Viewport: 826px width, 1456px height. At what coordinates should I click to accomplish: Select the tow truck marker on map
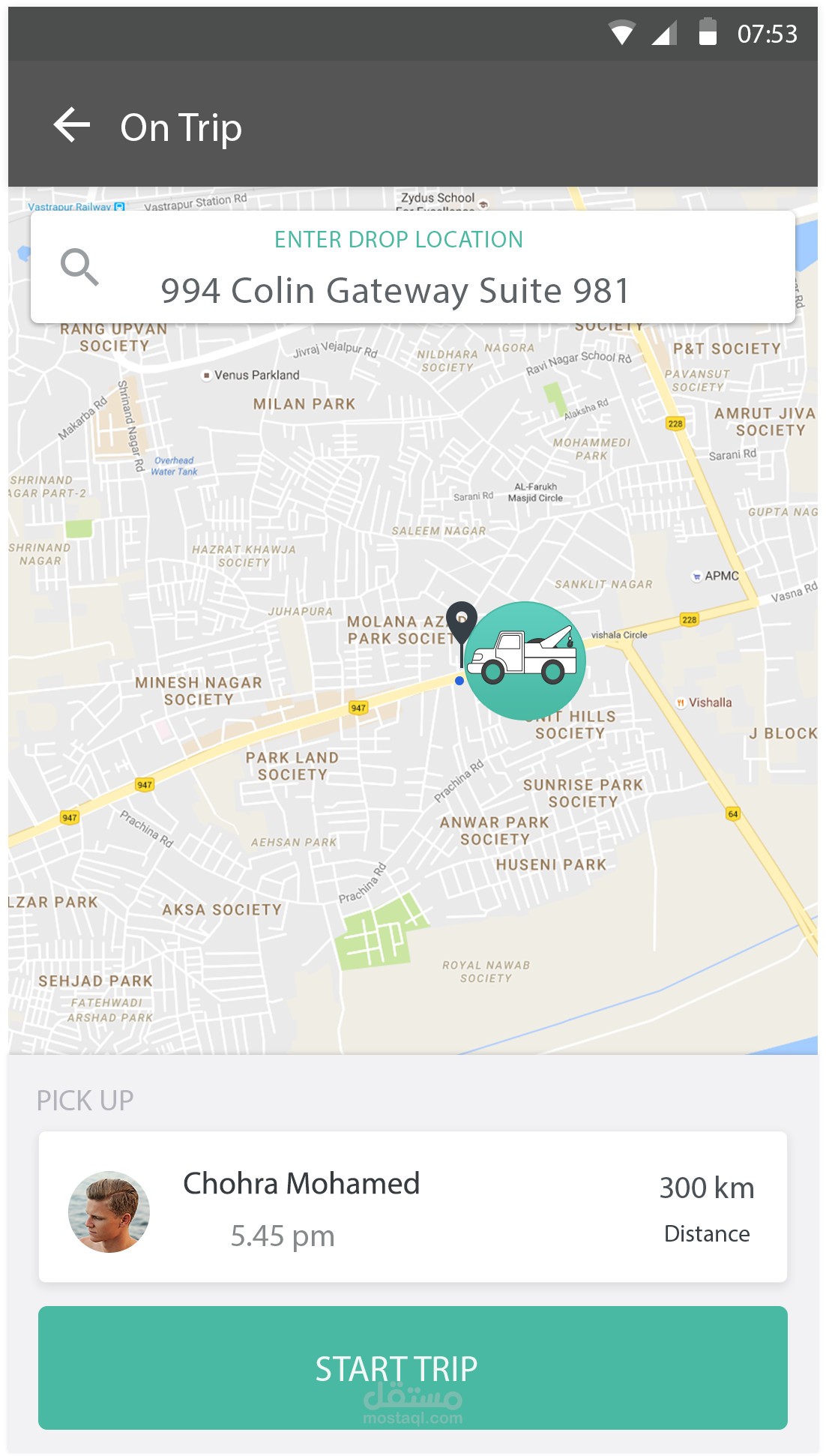coord(525,661)
